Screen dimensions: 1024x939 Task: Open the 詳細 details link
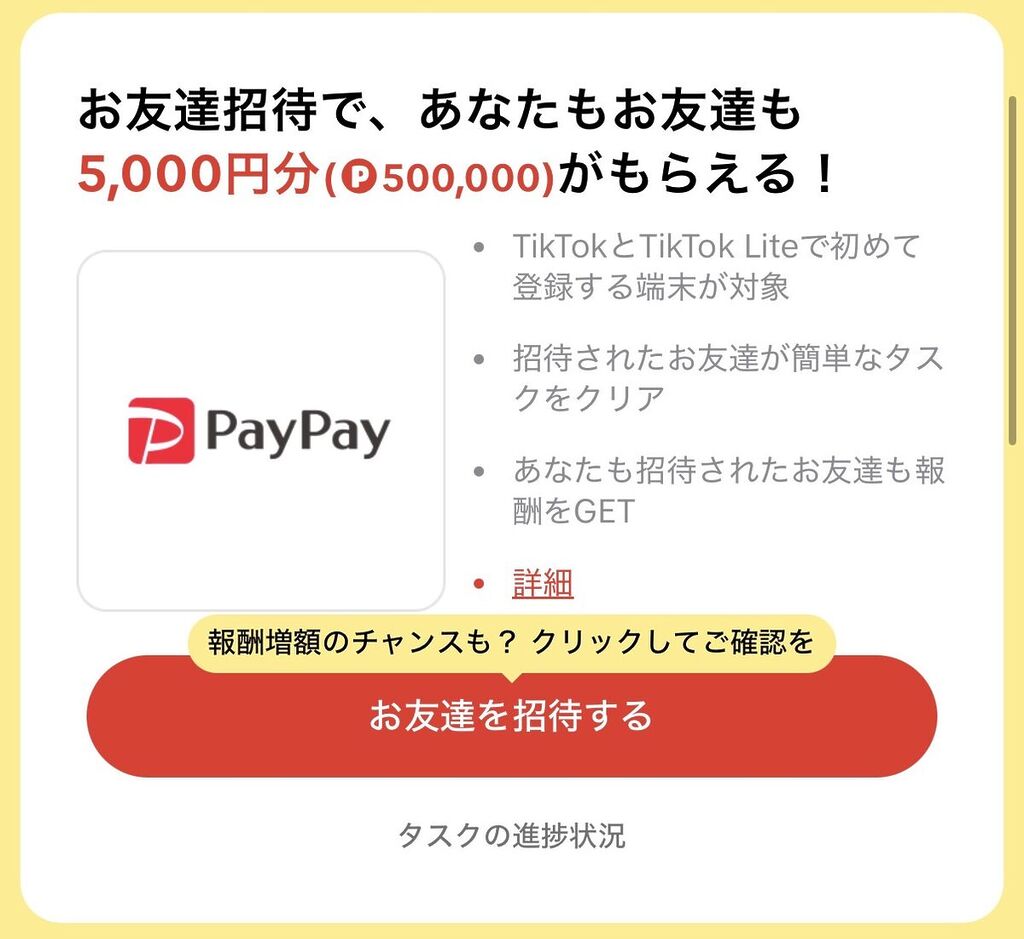(x=543, y=584)
